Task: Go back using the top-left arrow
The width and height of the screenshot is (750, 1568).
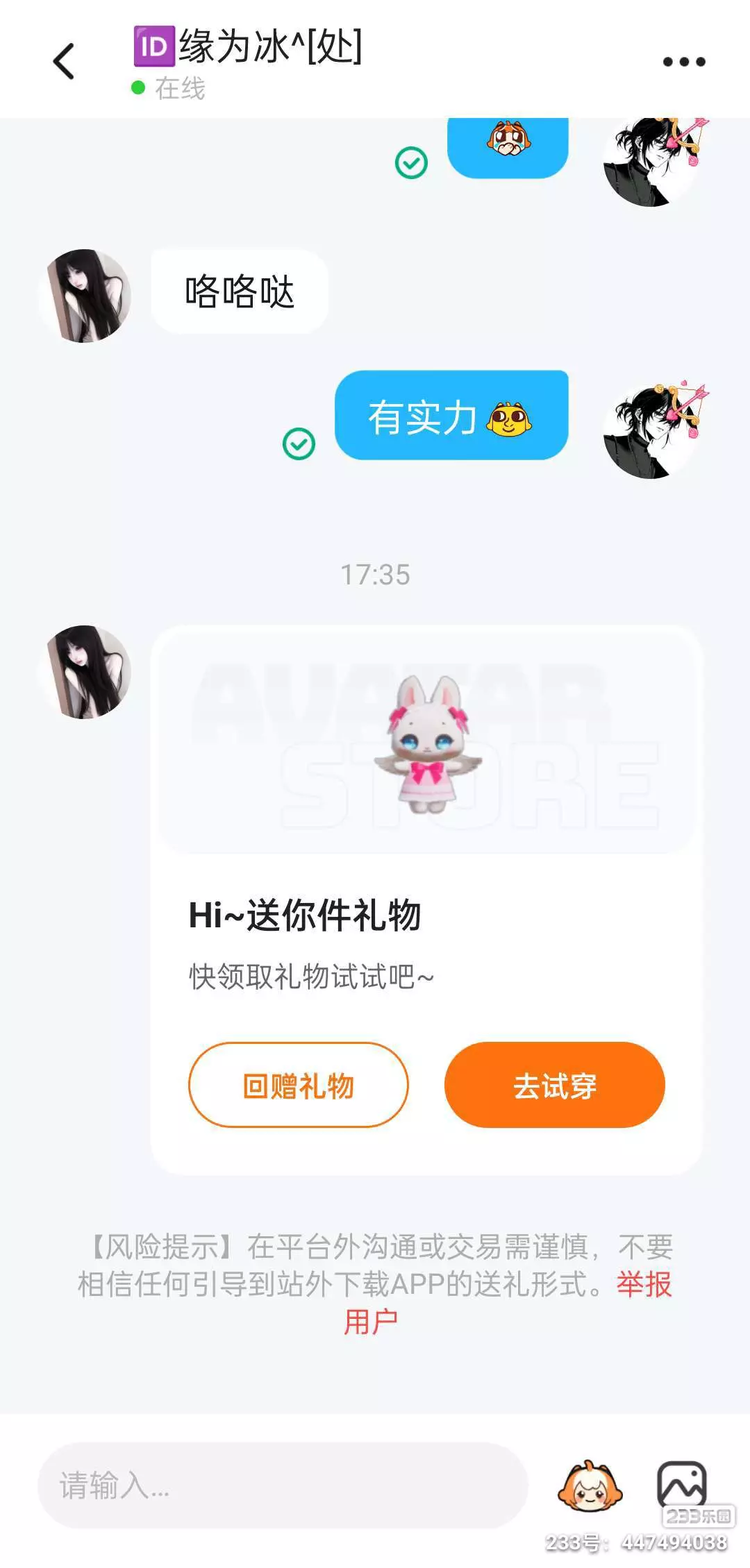Action: tap(64, 62)
